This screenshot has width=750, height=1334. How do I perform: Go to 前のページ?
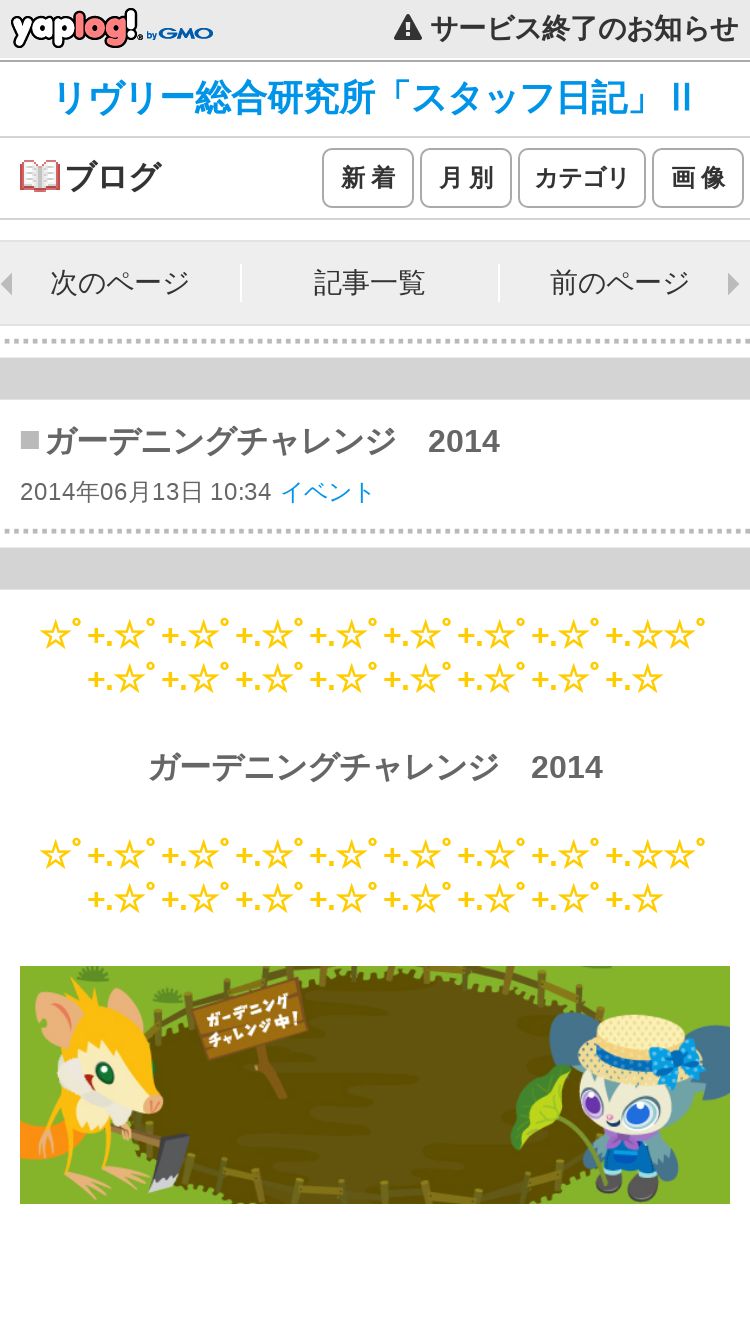pyautogui.click(x=620, y=283)
